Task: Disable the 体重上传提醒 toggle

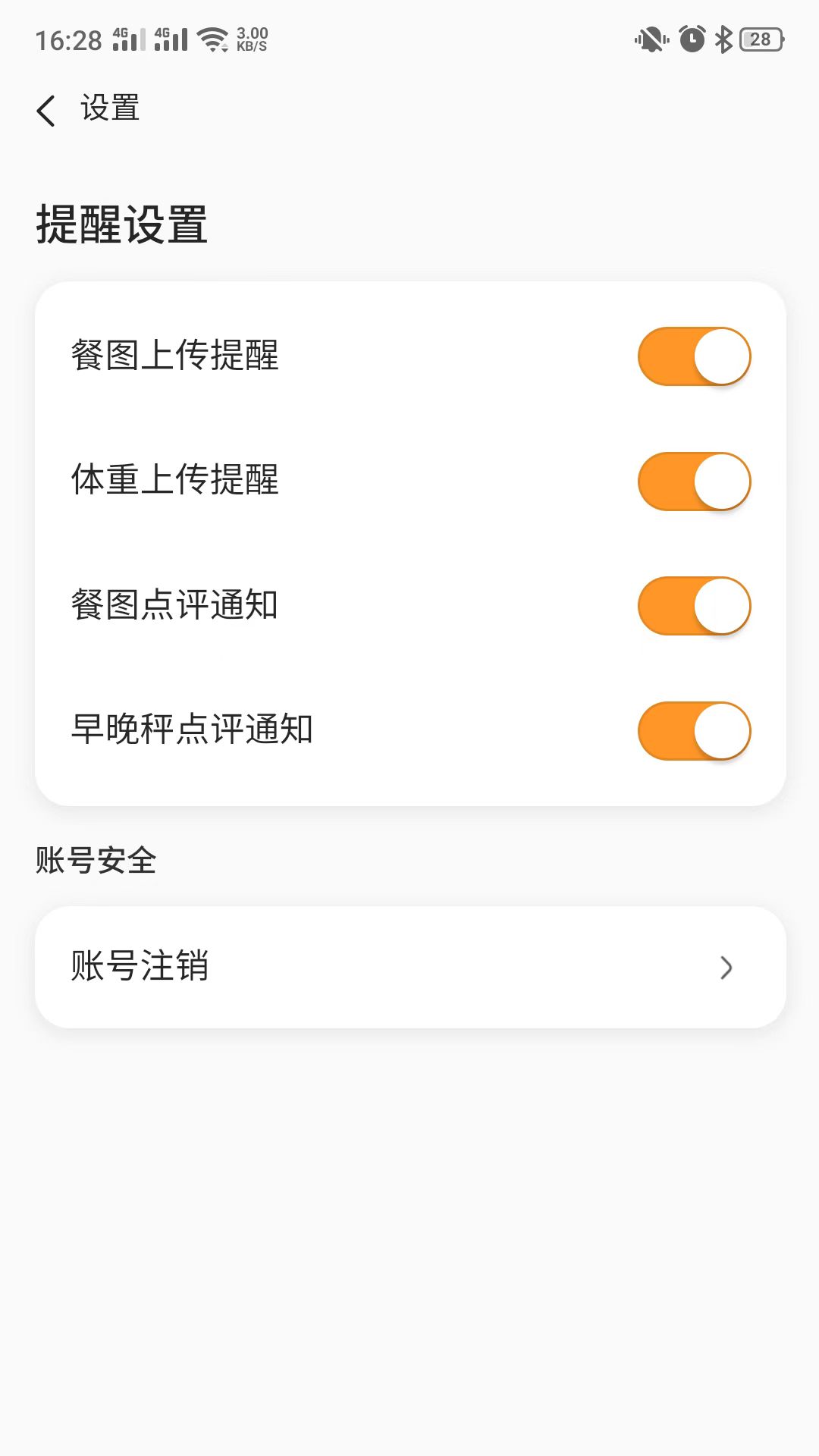Action: click(695, 482)
